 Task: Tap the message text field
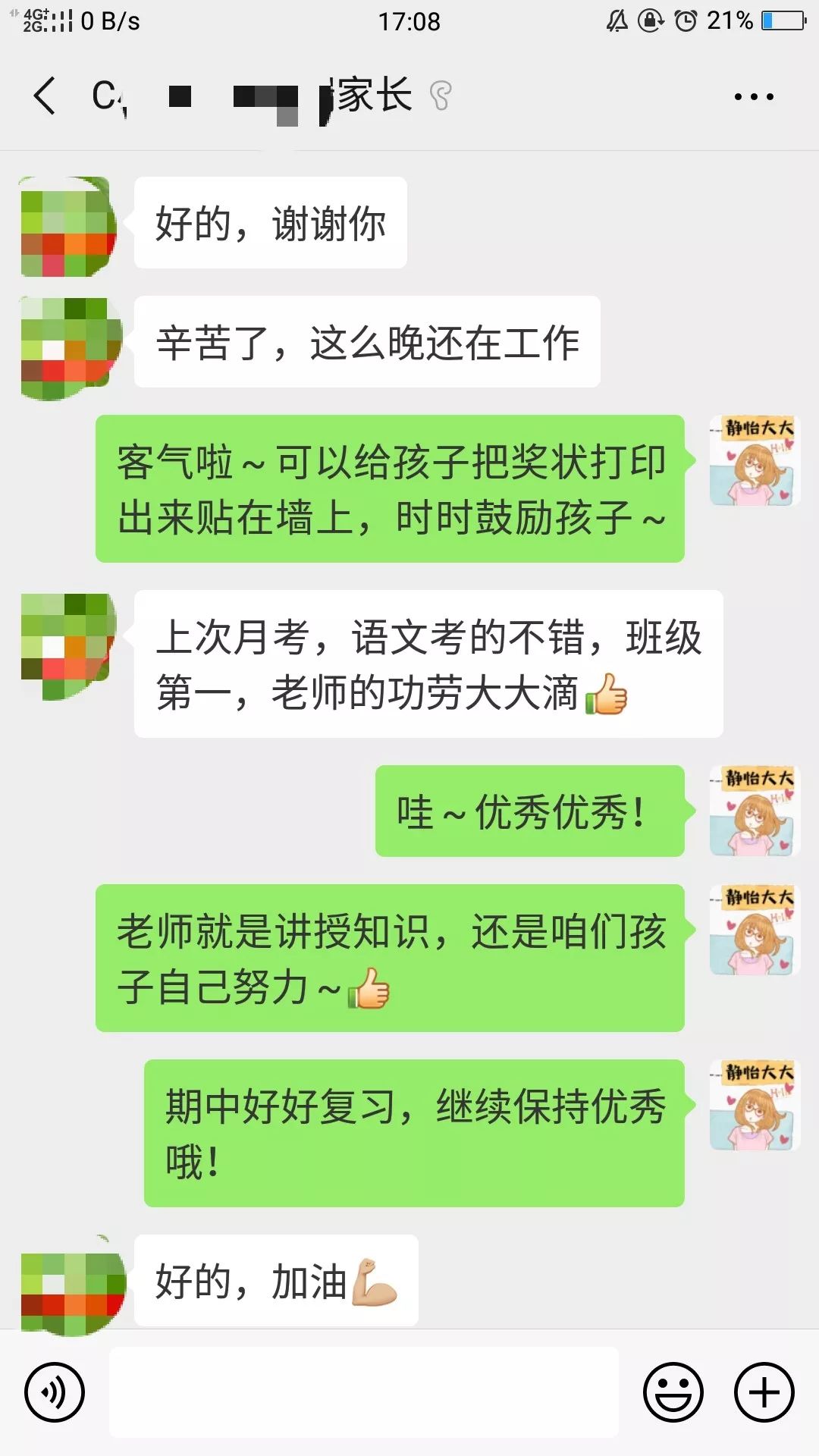point(364,1392)
